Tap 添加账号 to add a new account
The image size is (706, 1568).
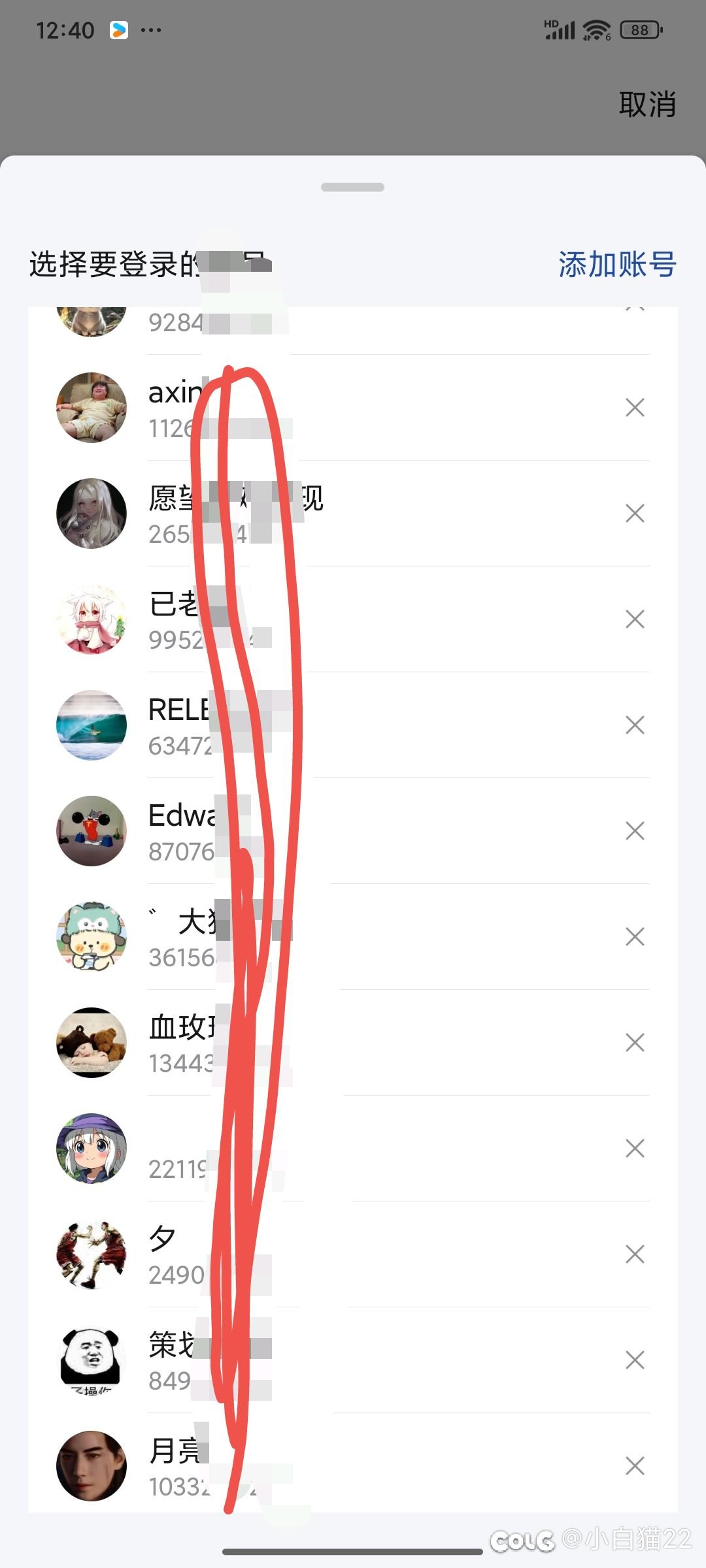pyautogui.click(x=616, y=265)
